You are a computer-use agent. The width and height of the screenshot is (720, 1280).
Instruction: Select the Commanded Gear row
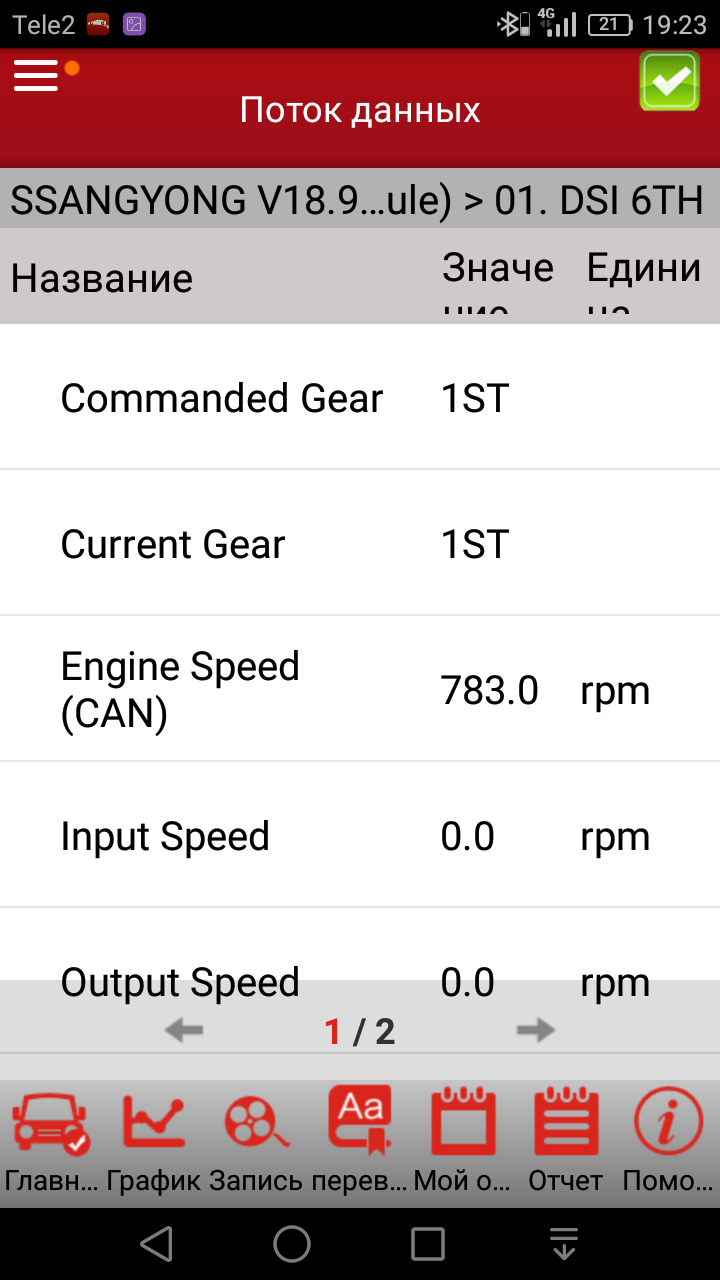pyautogui.click(x=360, y=397)
